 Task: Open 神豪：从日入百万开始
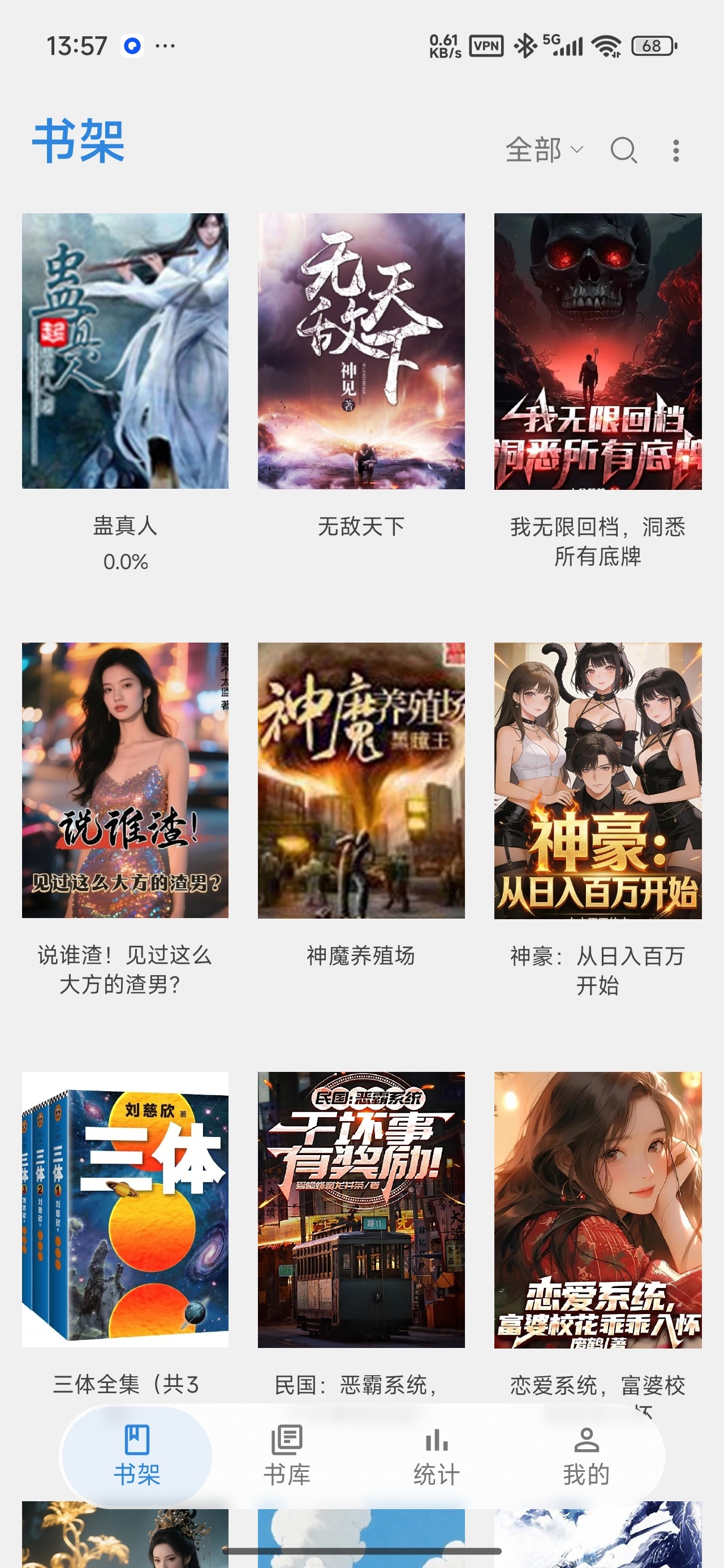click(x=598, y=781)
